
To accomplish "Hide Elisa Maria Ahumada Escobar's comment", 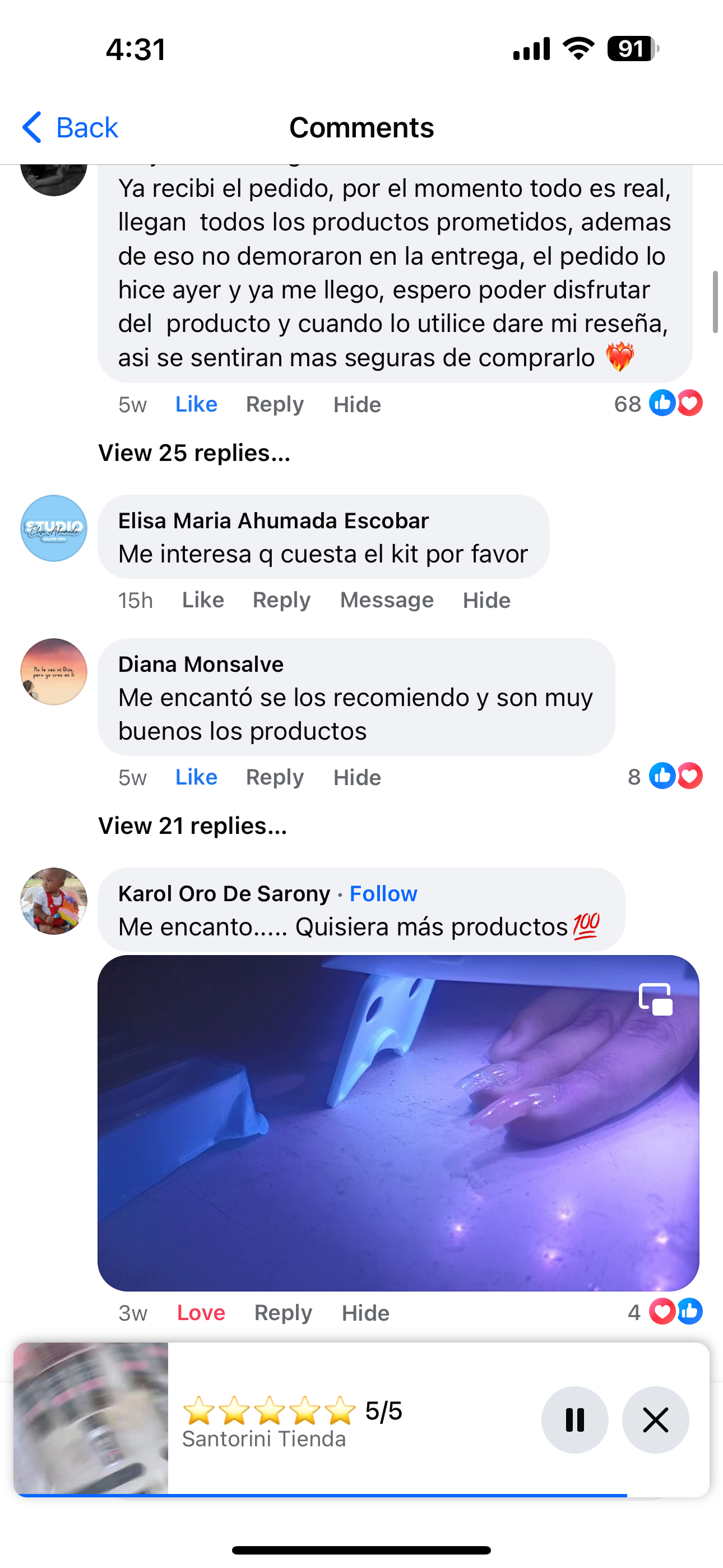I will tap(486, 600).
